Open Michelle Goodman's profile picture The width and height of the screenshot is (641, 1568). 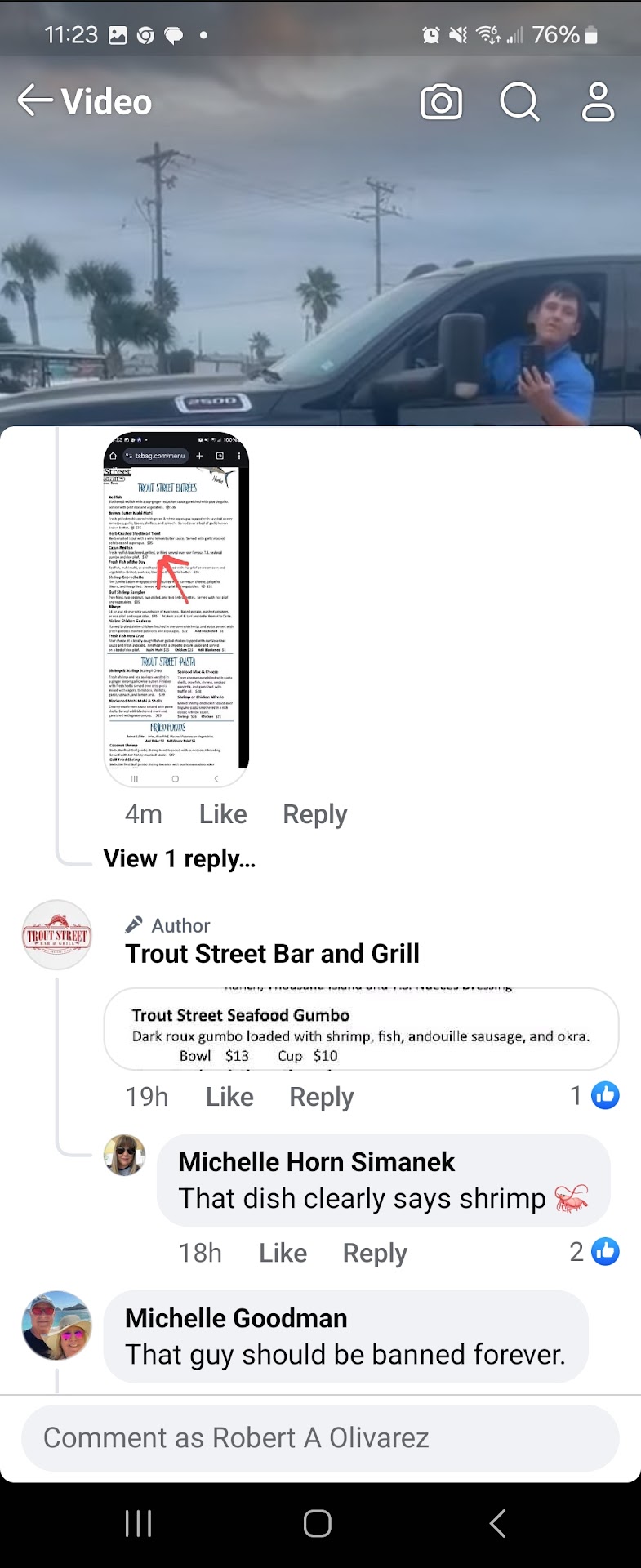56,1325
